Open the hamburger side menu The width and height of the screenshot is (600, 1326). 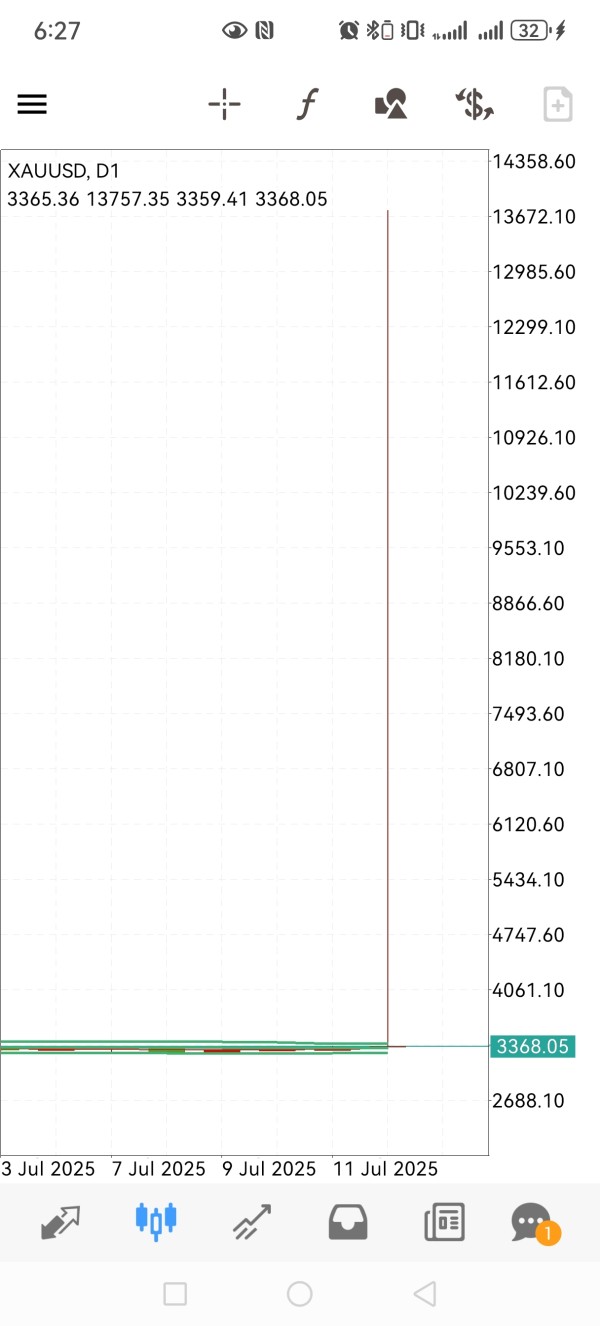tap(32, 104)
